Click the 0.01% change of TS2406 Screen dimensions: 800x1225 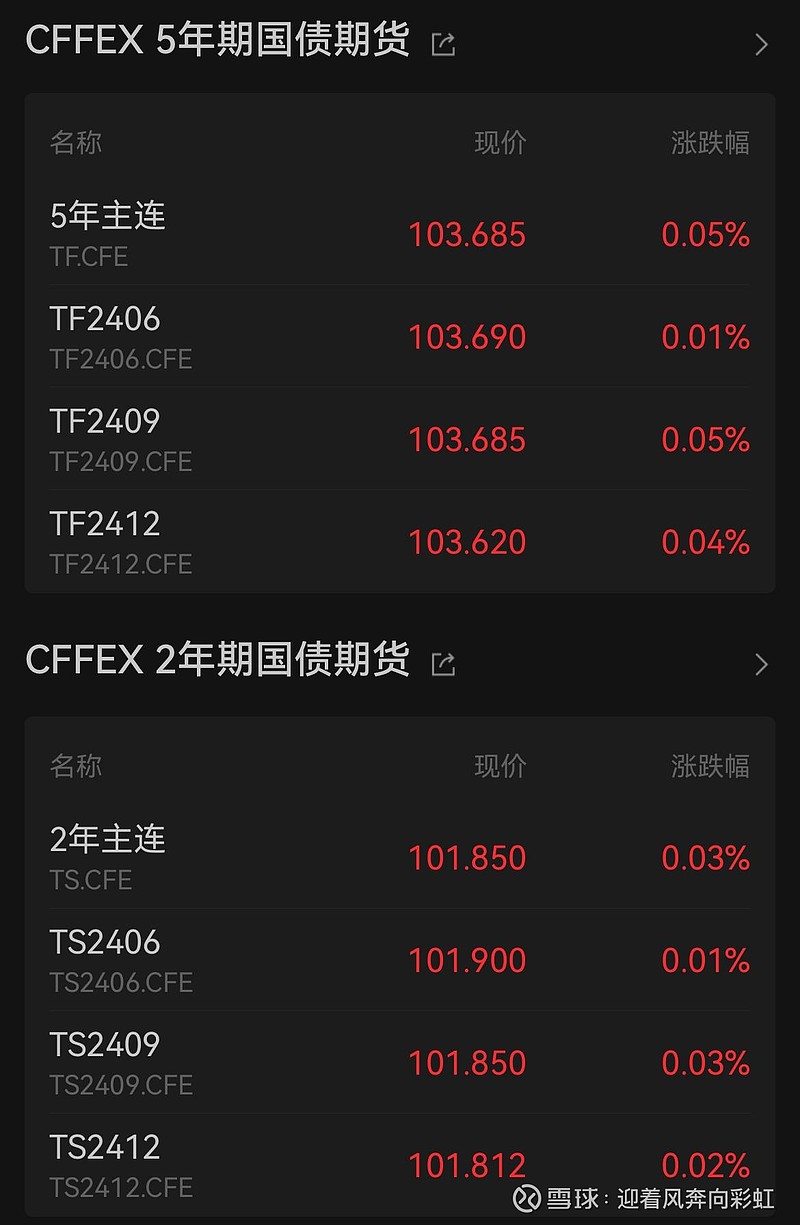pyautogui.click(x=707, y=959)
